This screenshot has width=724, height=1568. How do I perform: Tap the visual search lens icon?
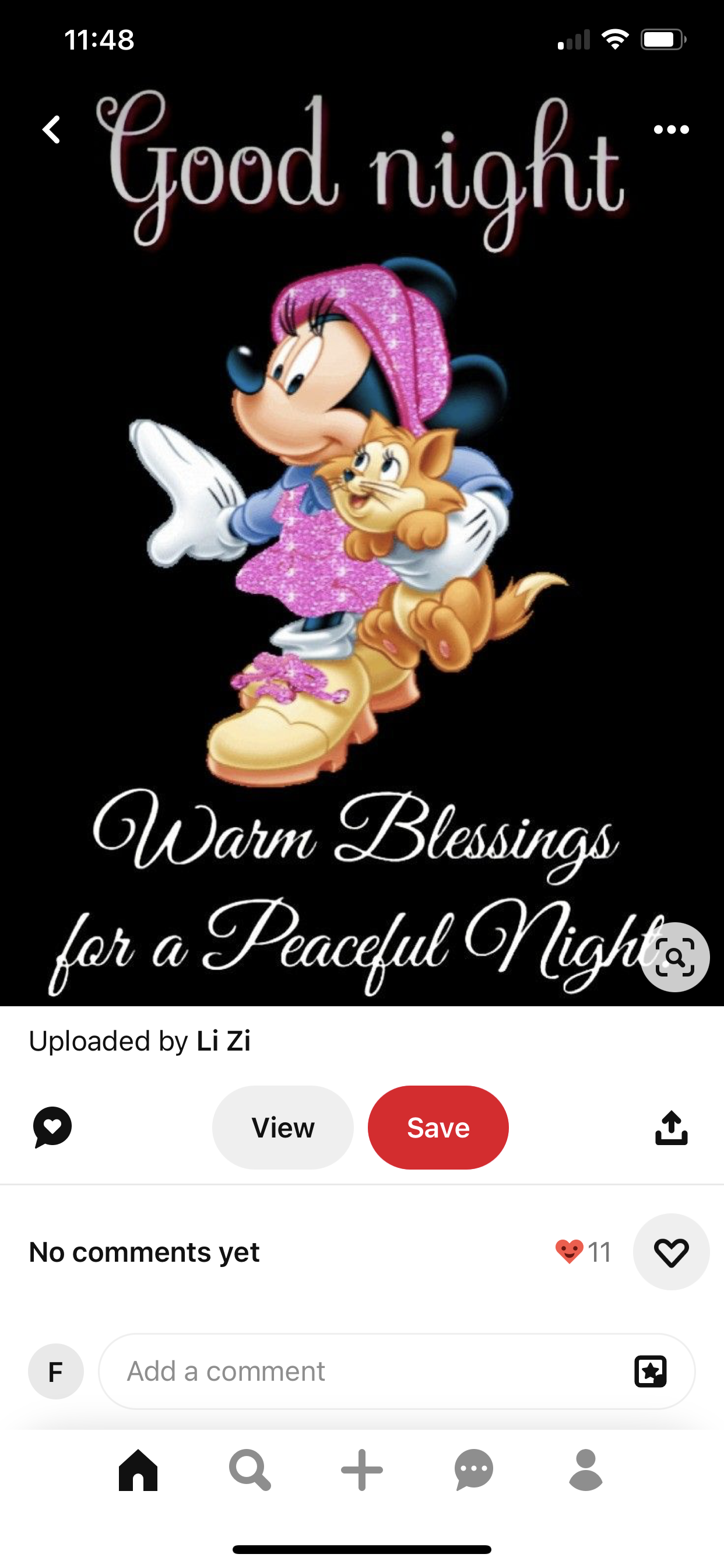pos(674,957)
